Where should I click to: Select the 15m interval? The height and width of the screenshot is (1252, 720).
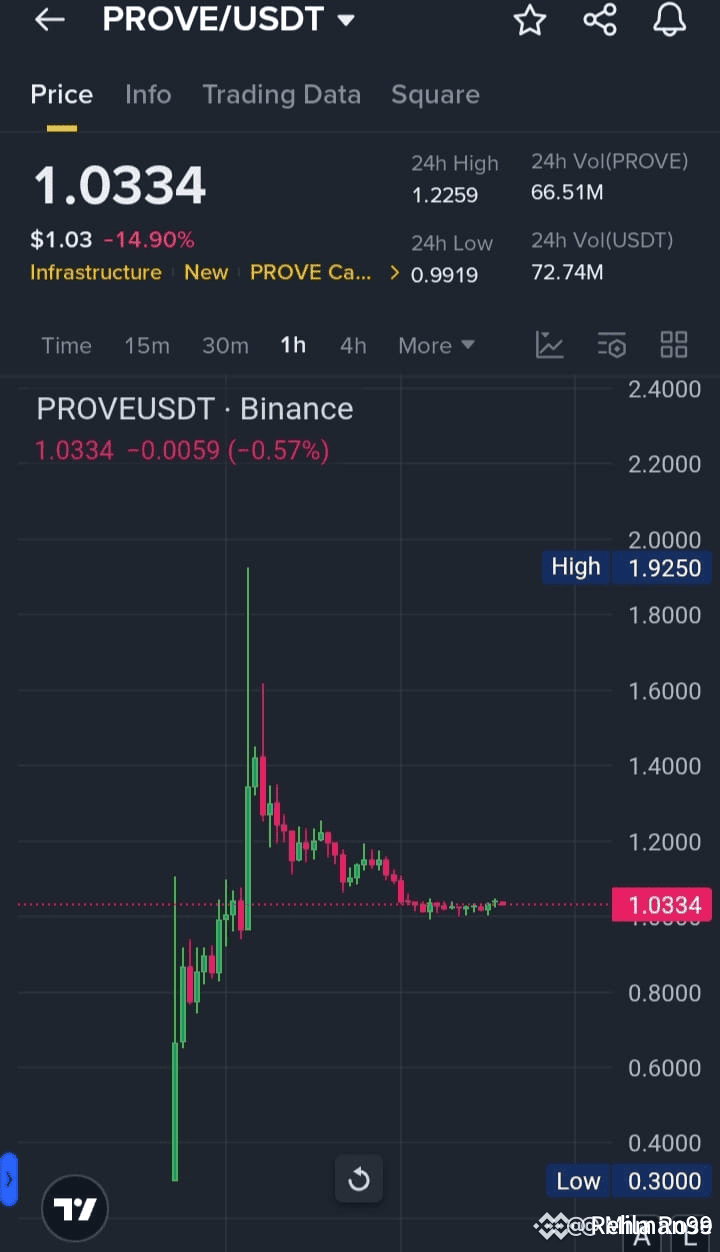click(x=147, y=346)
